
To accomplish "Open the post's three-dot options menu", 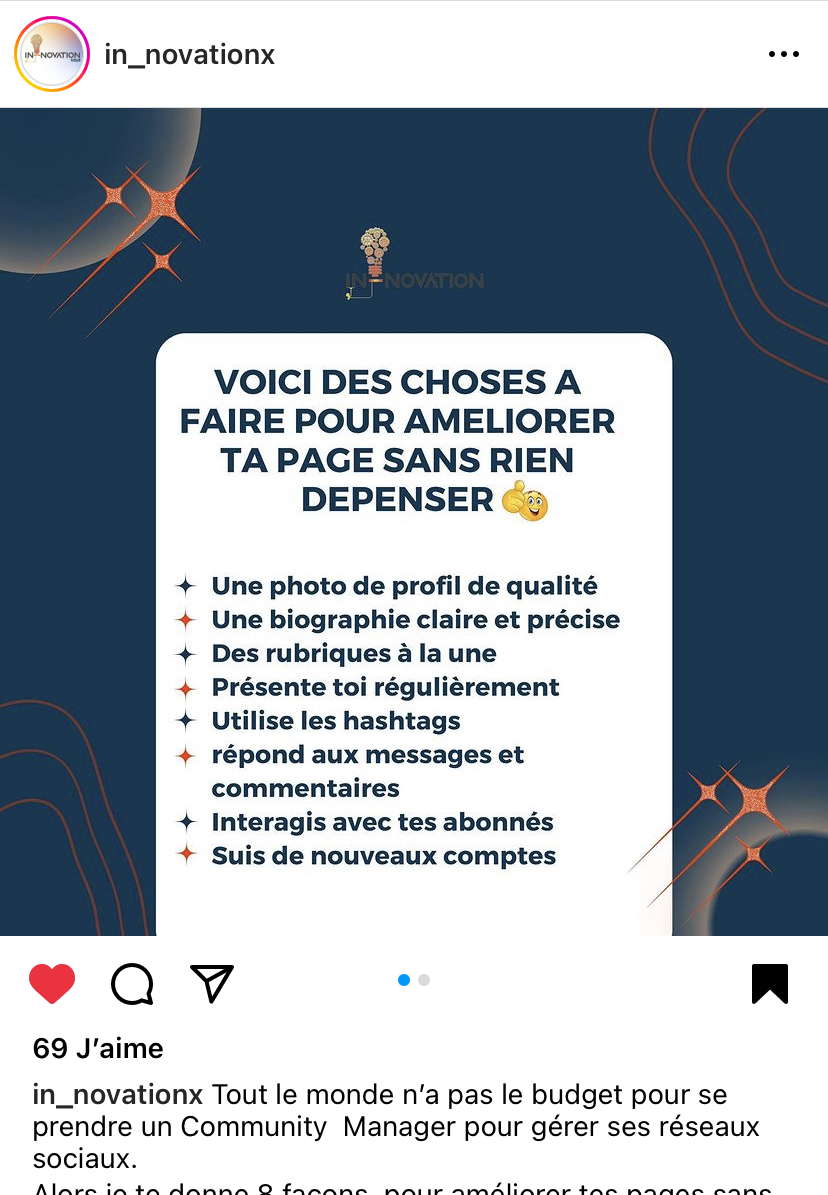I will 783,54.
